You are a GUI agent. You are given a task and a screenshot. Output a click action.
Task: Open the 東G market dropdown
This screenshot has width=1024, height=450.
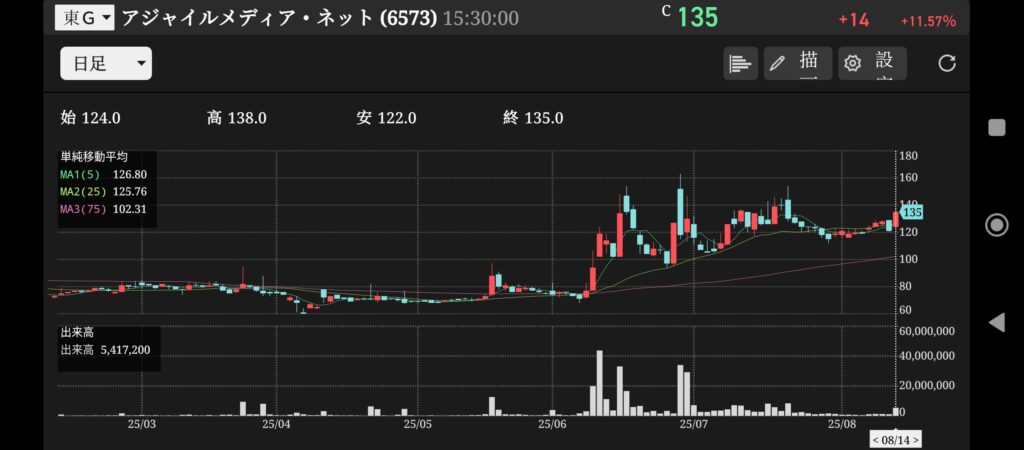(x=85, y=18)
